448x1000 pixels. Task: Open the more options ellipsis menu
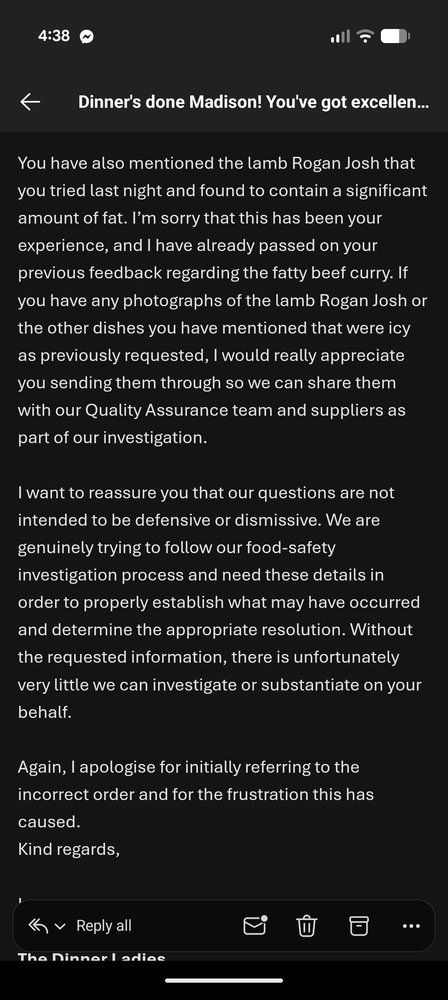click(x=412, y=926)
